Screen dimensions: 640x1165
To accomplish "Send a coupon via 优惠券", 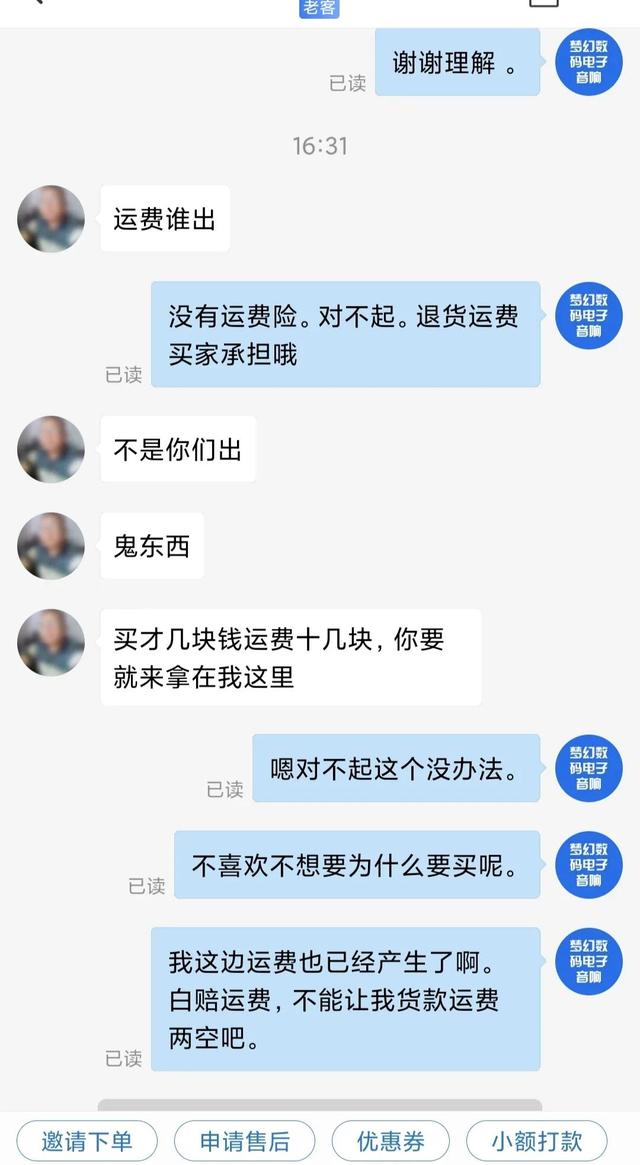I will [x=390, y=1141].
